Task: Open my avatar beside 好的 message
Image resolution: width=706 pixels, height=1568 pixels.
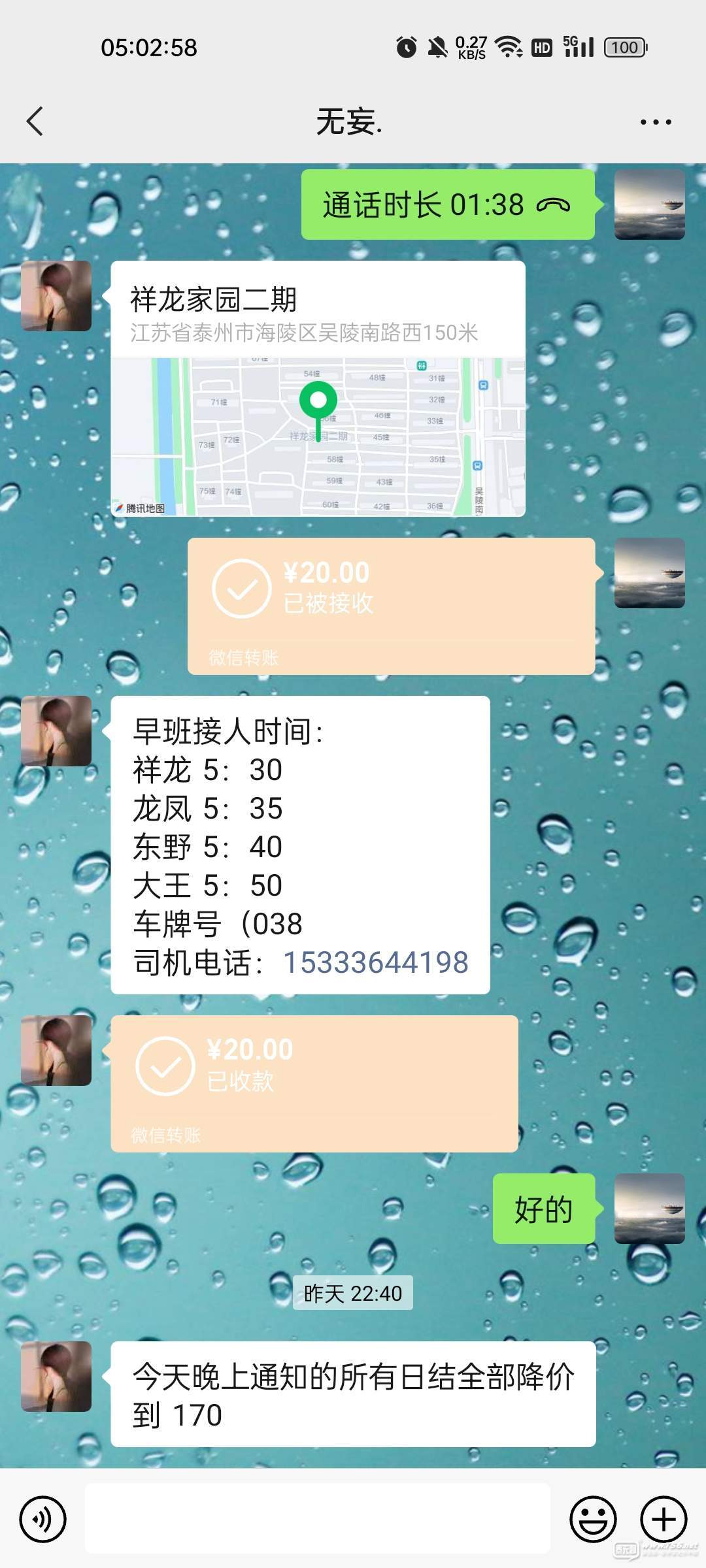Action: coord(649,1208)
